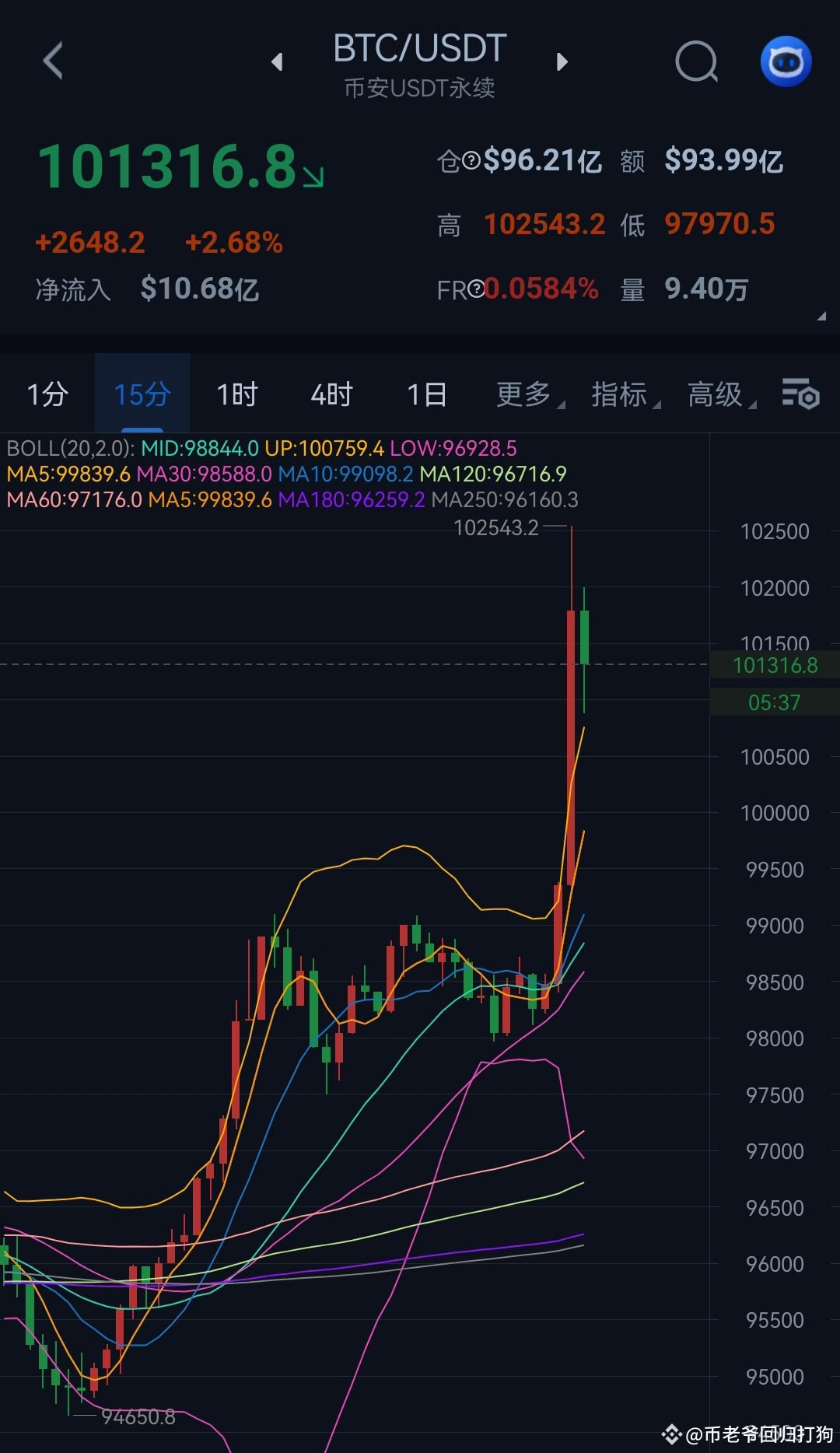This screenshot has height=1453, width=840.
Task: Select the 15分 timeframe
Action: click(142, 394)
